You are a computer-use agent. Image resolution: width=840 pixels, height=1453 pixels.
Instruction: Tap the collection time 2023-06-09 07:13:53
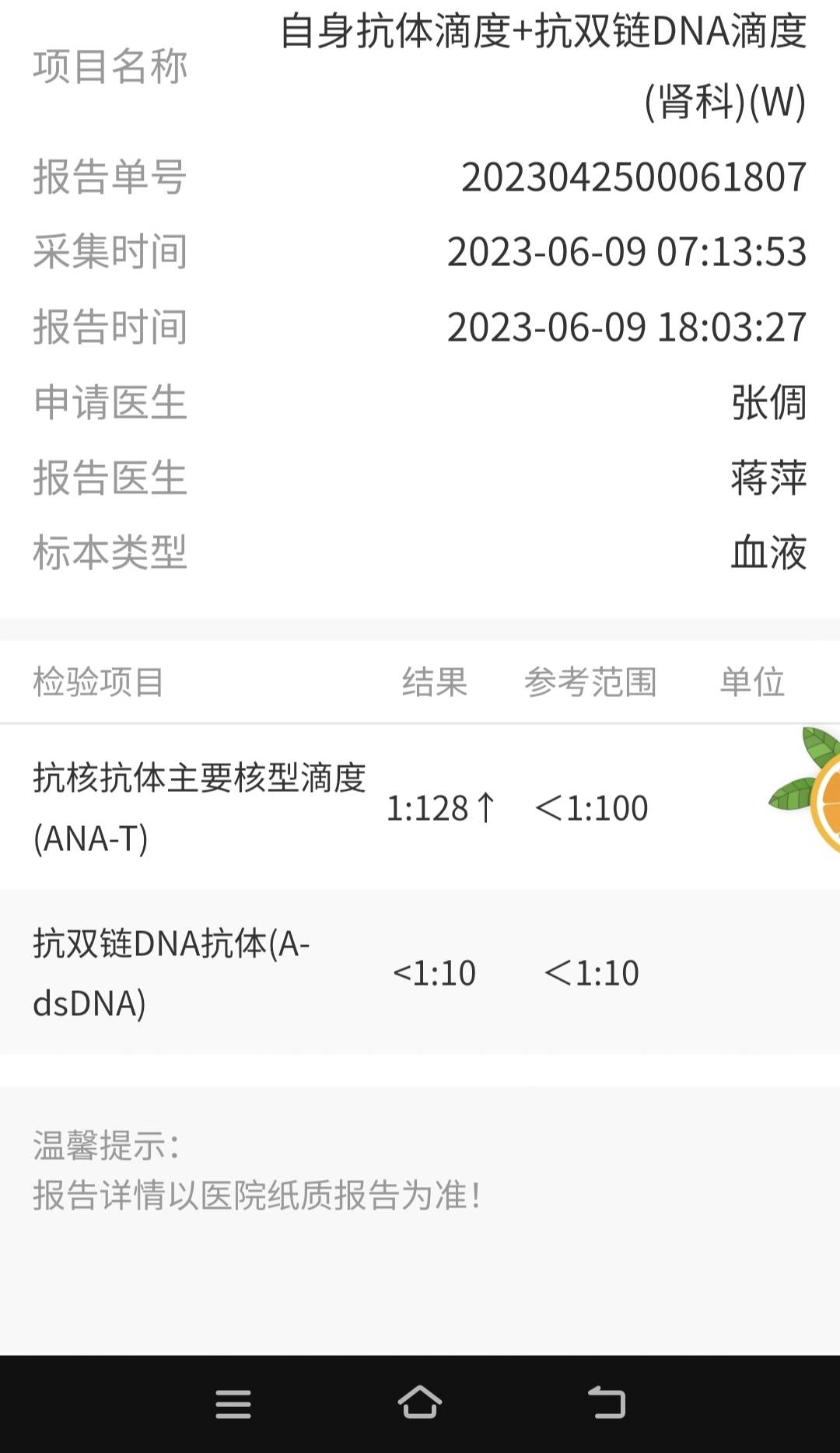tap(626, 251)
